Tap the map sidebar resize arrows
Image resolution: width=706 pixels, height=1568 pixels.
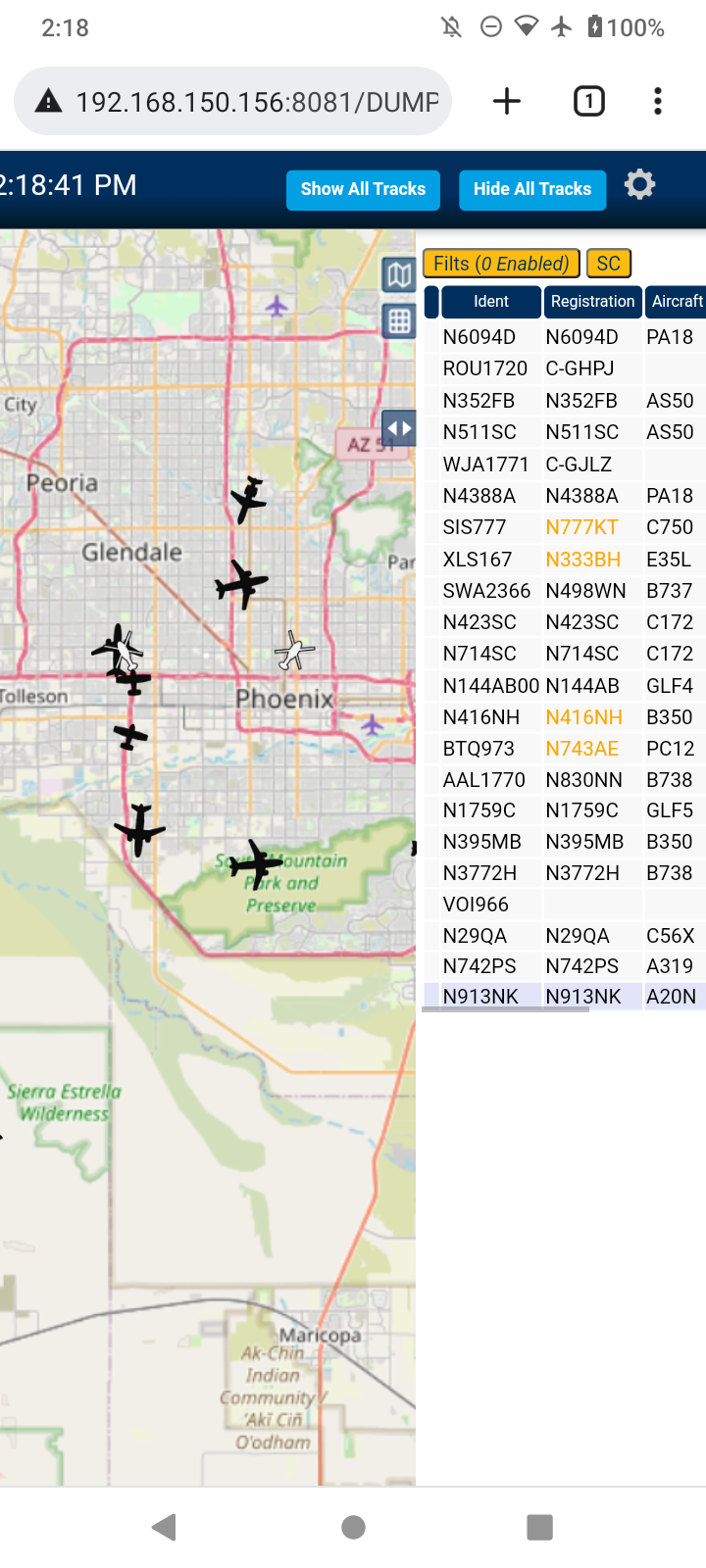(399, 428)
